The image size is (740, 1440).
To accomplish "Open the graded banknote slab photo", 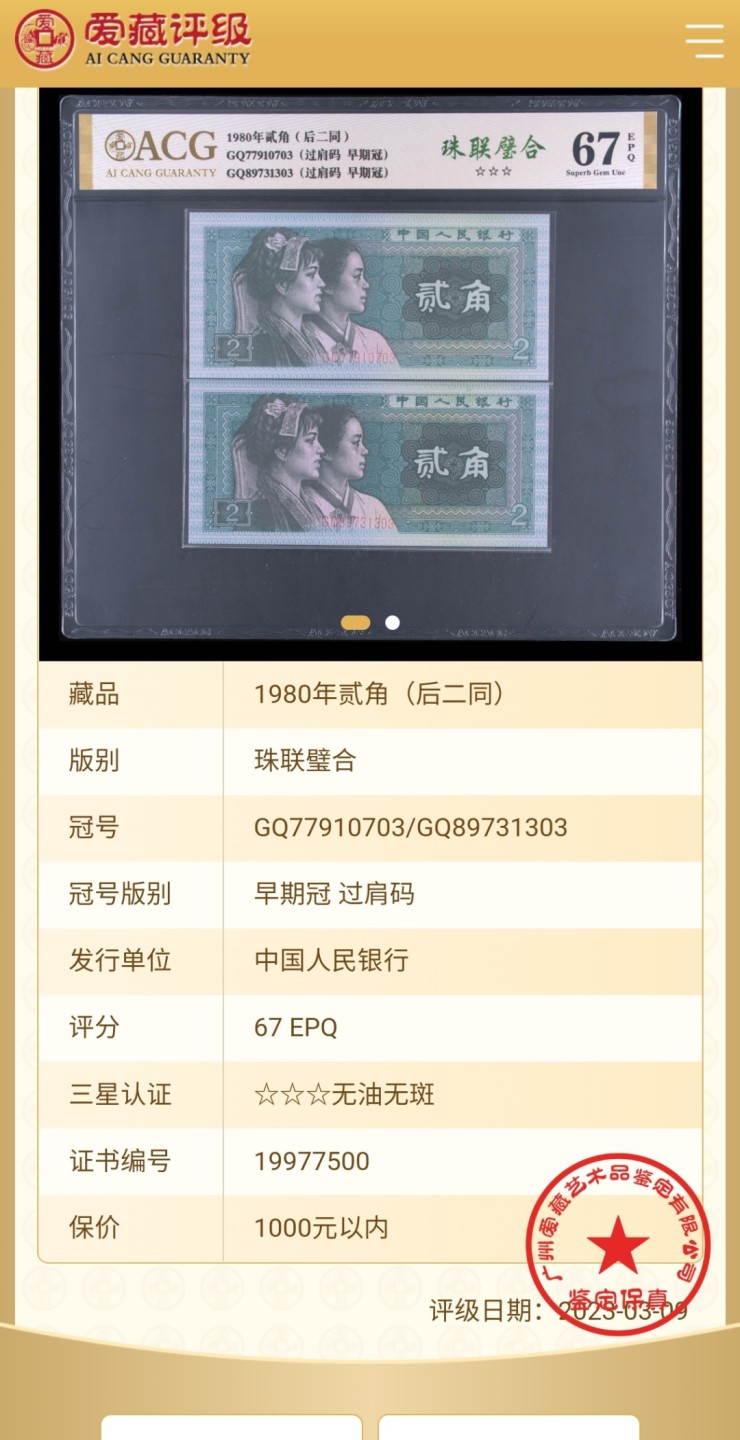I will pyautogui.click(x=370, y=370).
